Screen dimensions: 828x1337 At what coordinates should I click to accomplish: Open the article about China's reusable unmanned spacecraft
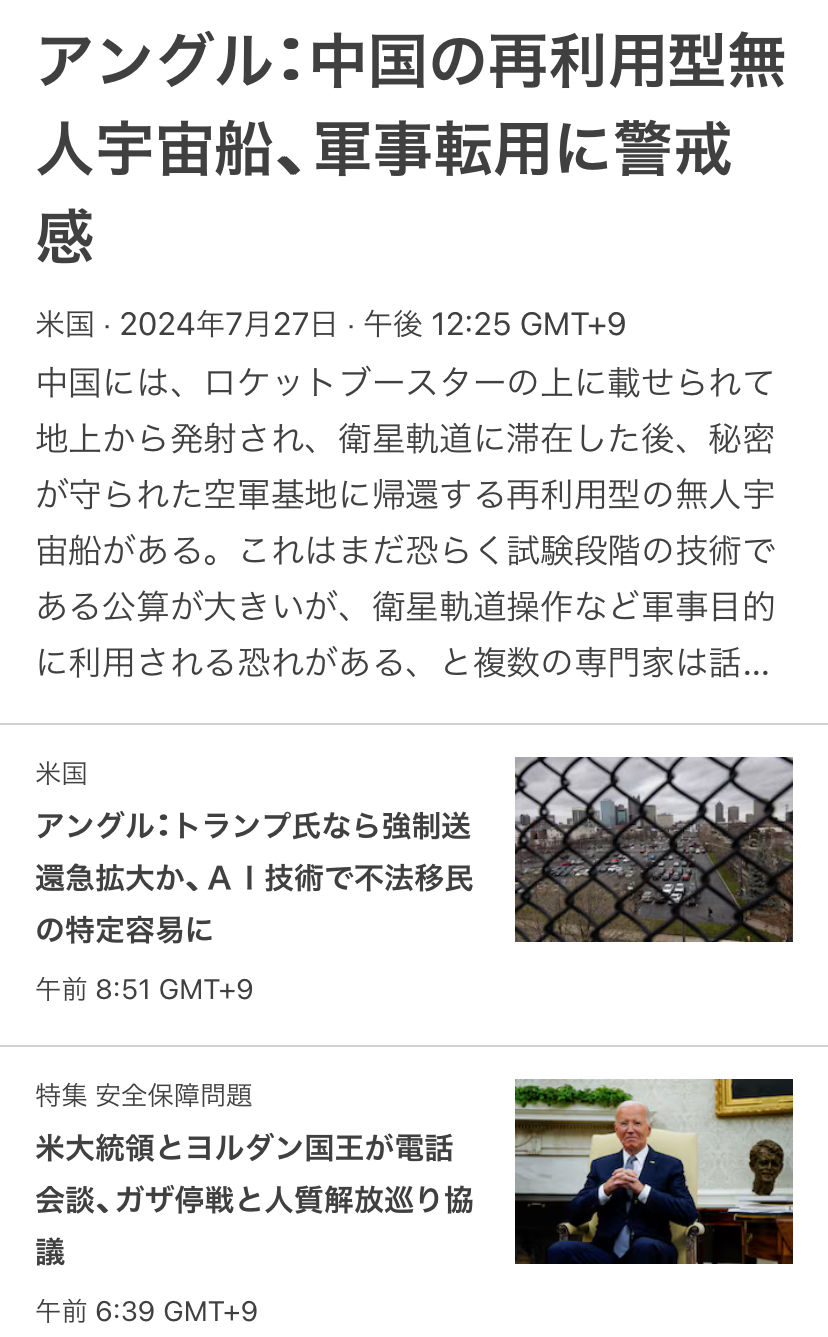(x=410, y=150)
